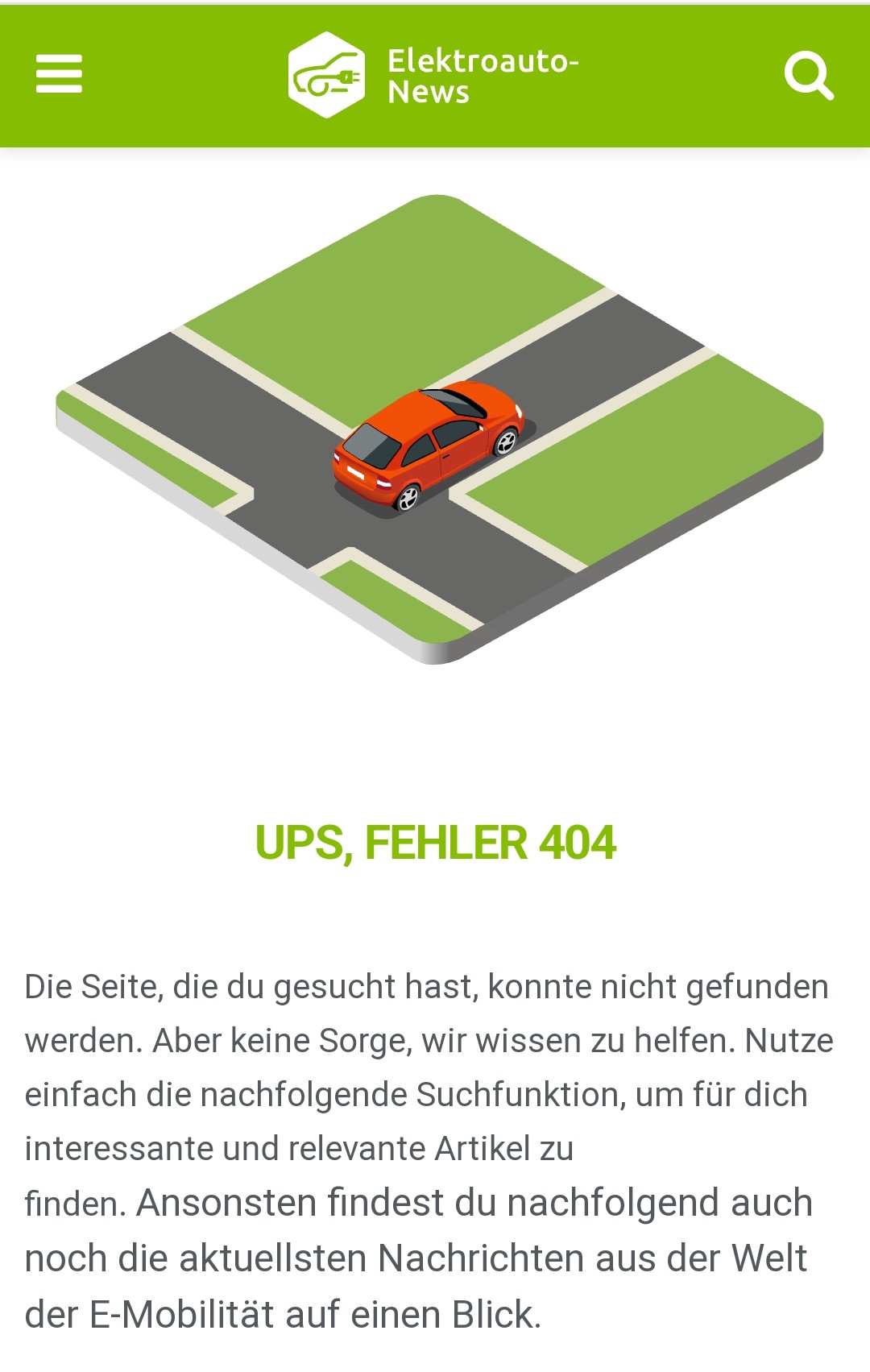This screenshot has height=1372, width=870.
Task: Open the hamburger navigation menu
Action: pyautogui.click(x=59, y=74)
